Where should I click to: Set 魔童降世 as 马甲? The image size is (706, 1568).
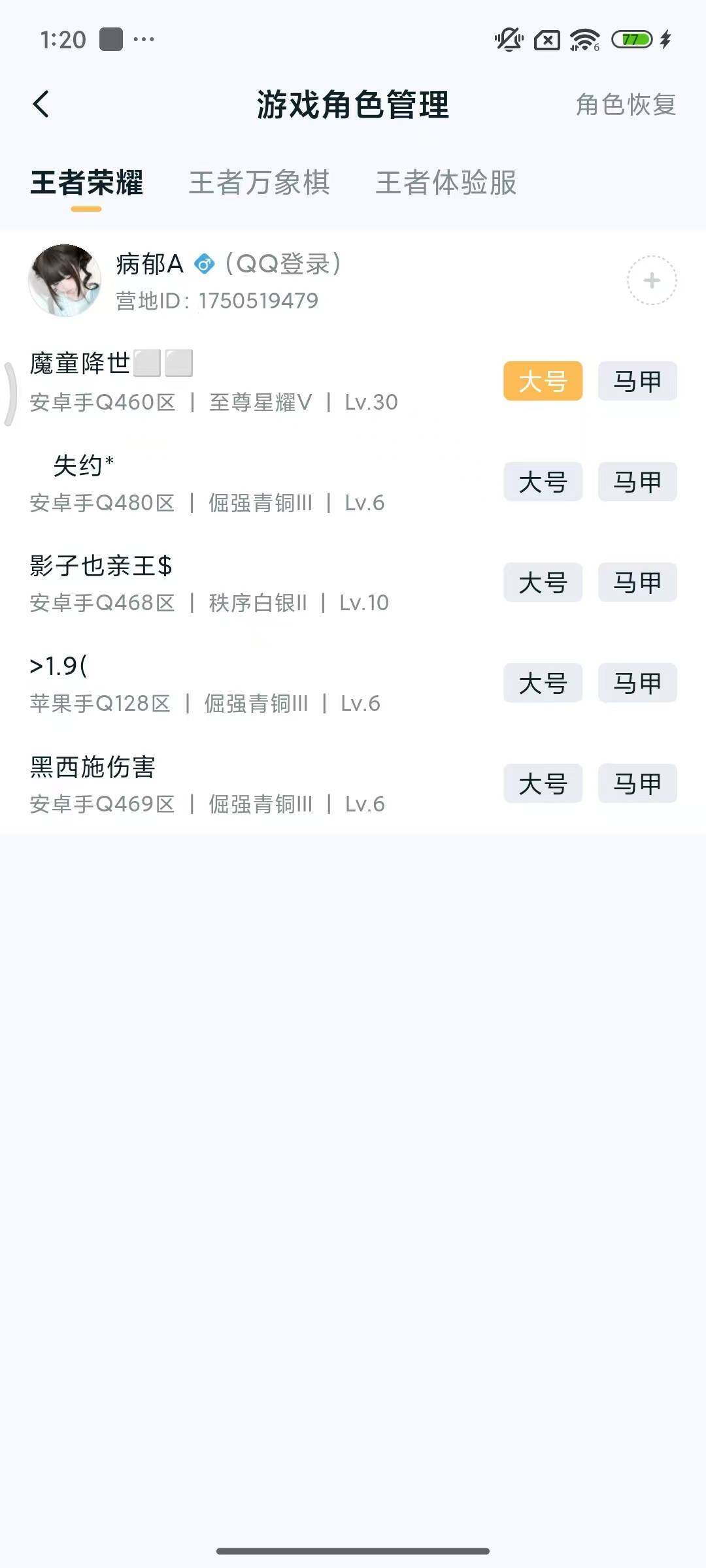click(636, 382)
